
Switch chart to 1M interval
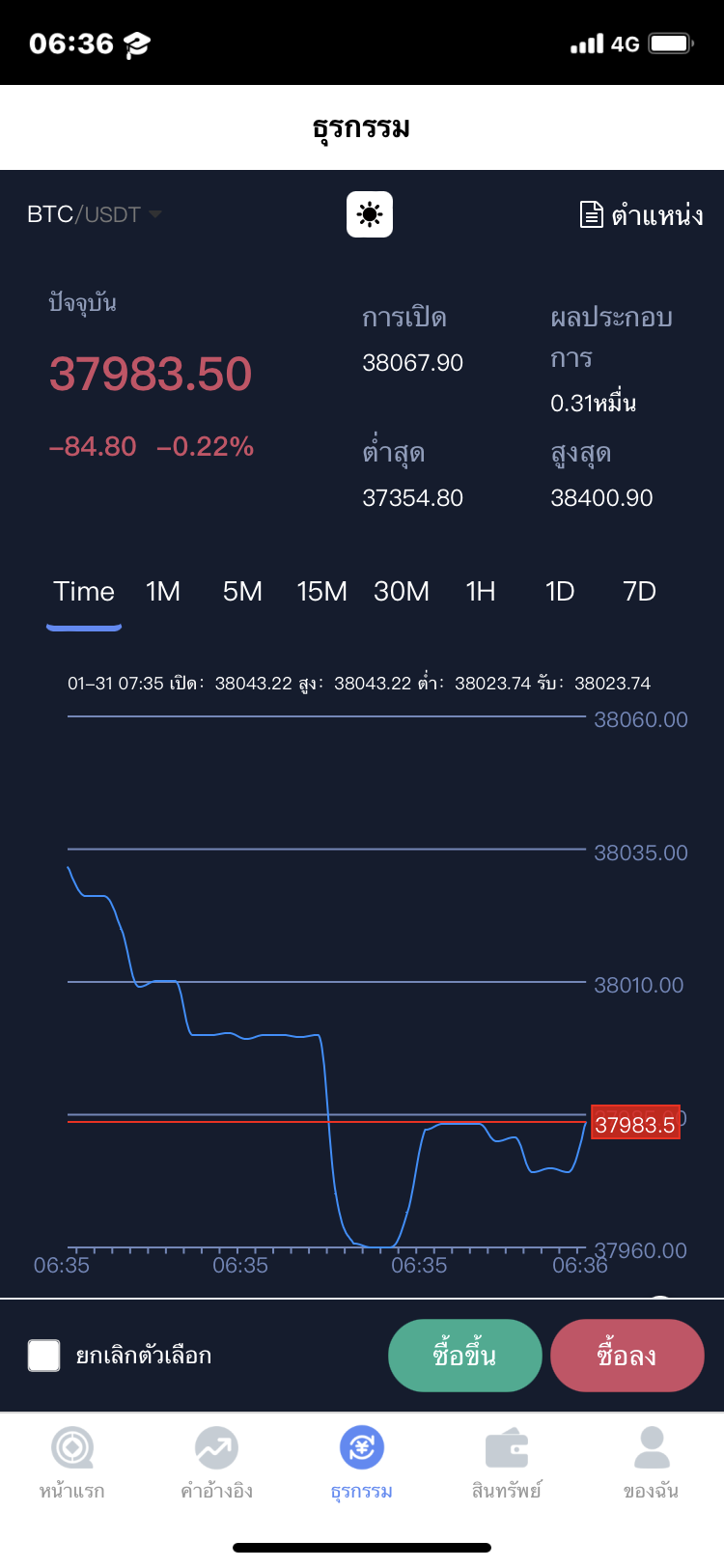(x=163, y=591)
